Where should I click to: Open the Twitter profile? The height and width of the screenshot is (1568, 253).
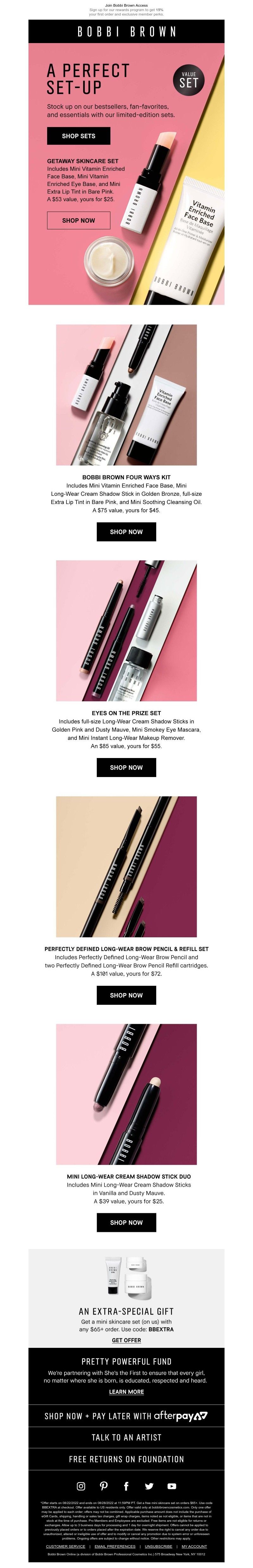coord(149,1486)
